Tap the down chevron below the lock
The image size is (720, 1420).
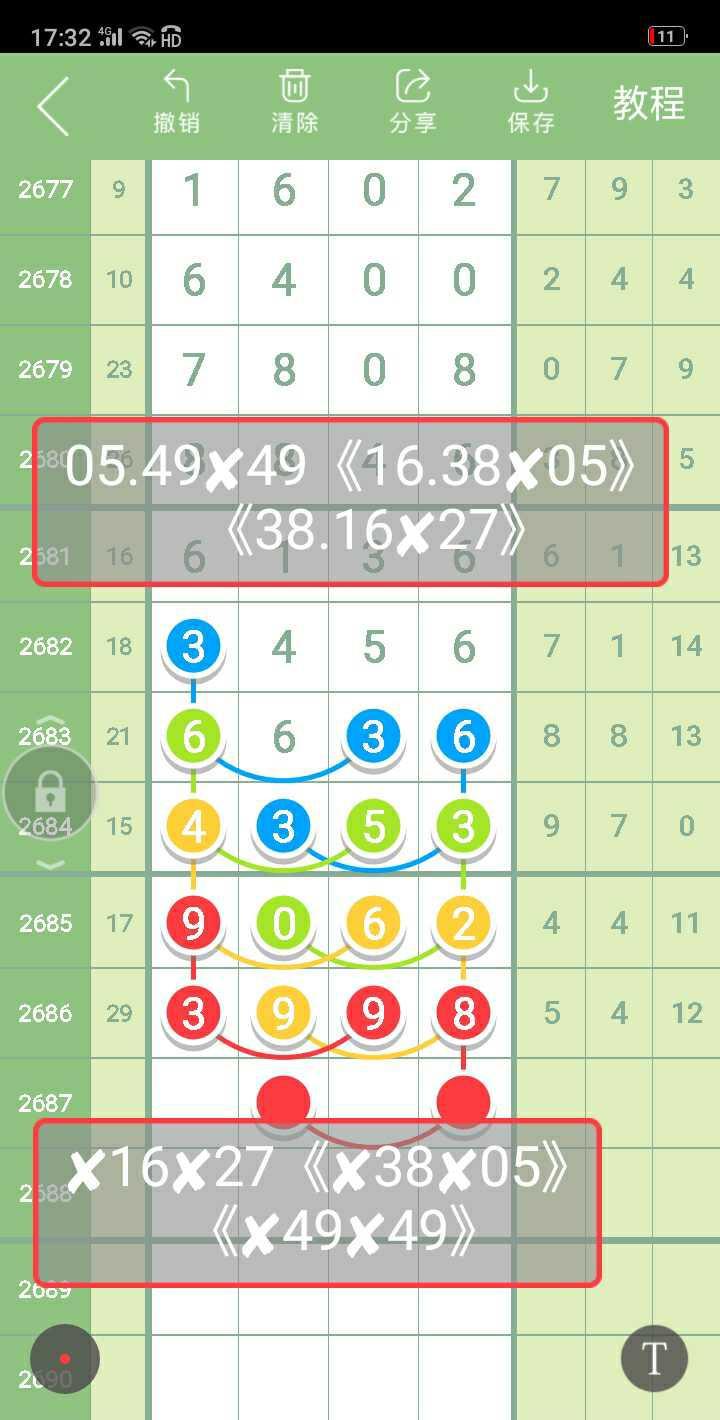pyautogui.click(x=50, y=864)
